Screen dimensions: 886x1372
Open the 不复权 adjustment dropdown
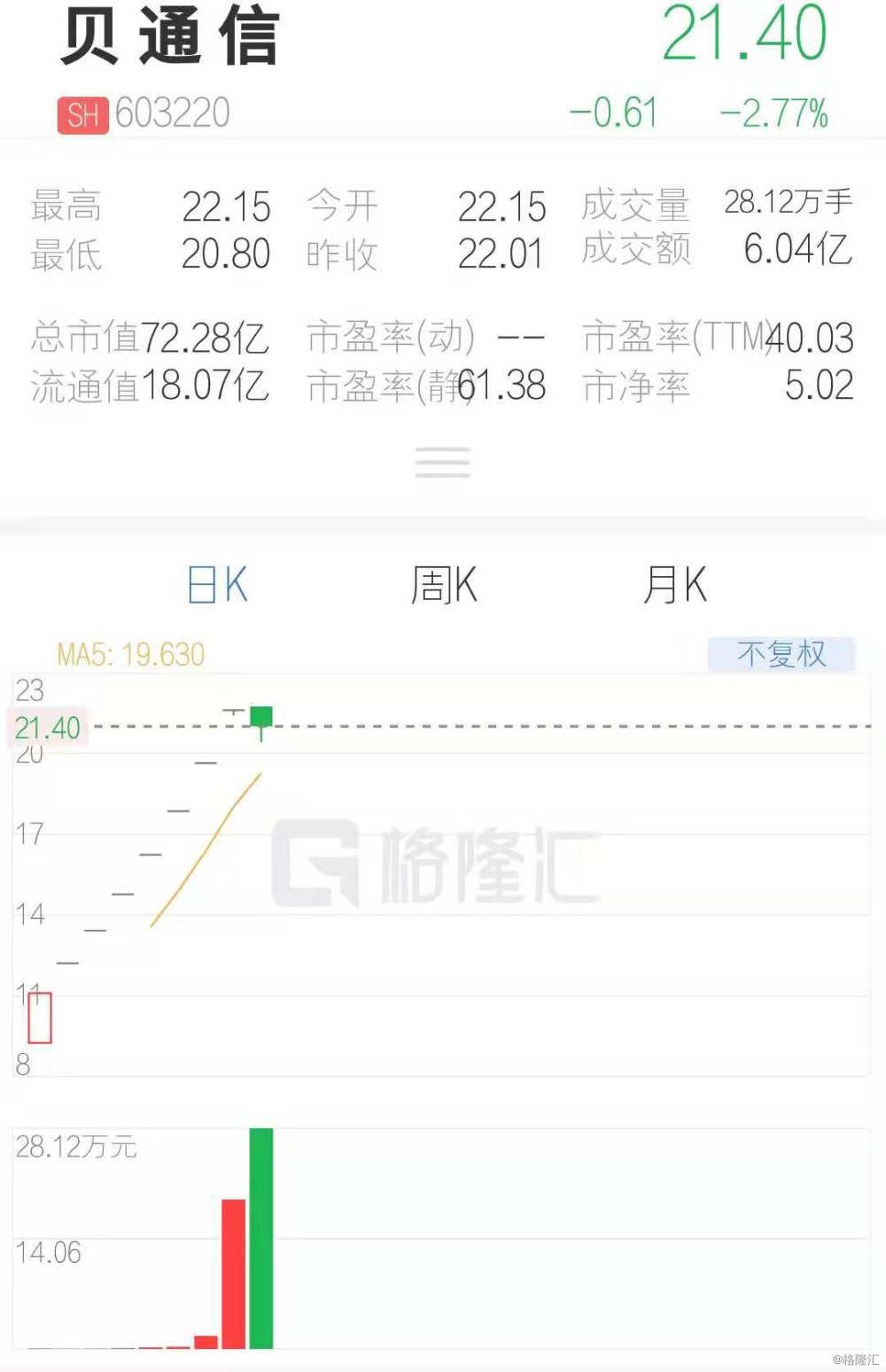click(781, 654)
